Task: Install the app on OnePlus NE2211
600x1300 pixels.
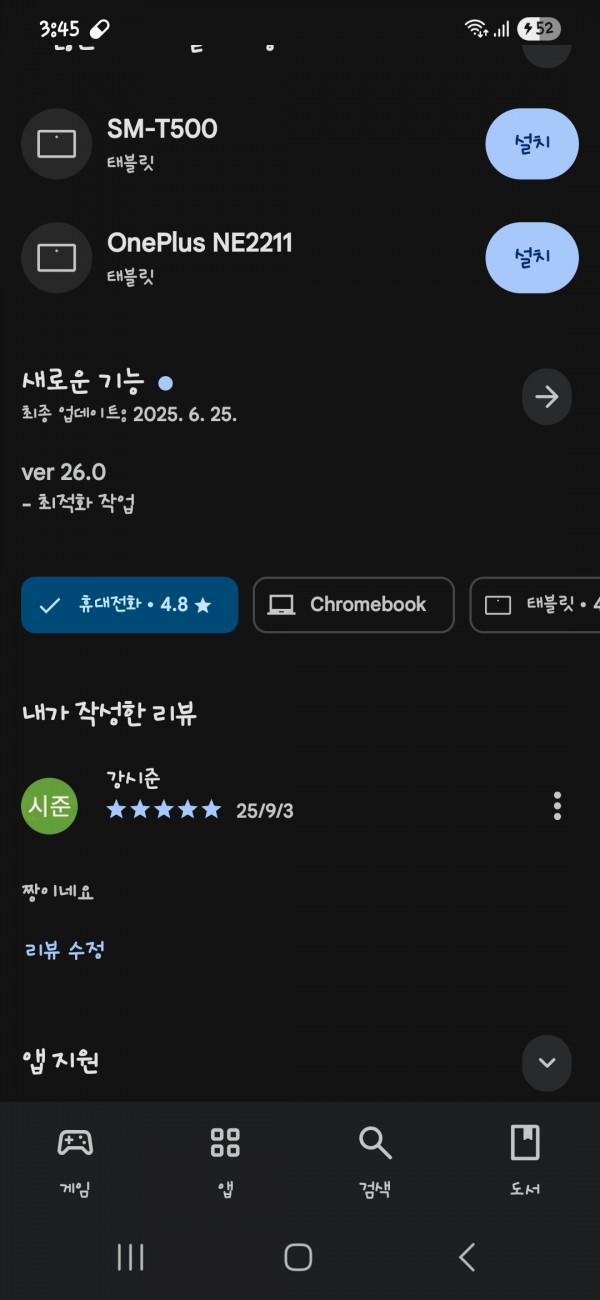Action: pyautogui.click(x=532, y=257)
